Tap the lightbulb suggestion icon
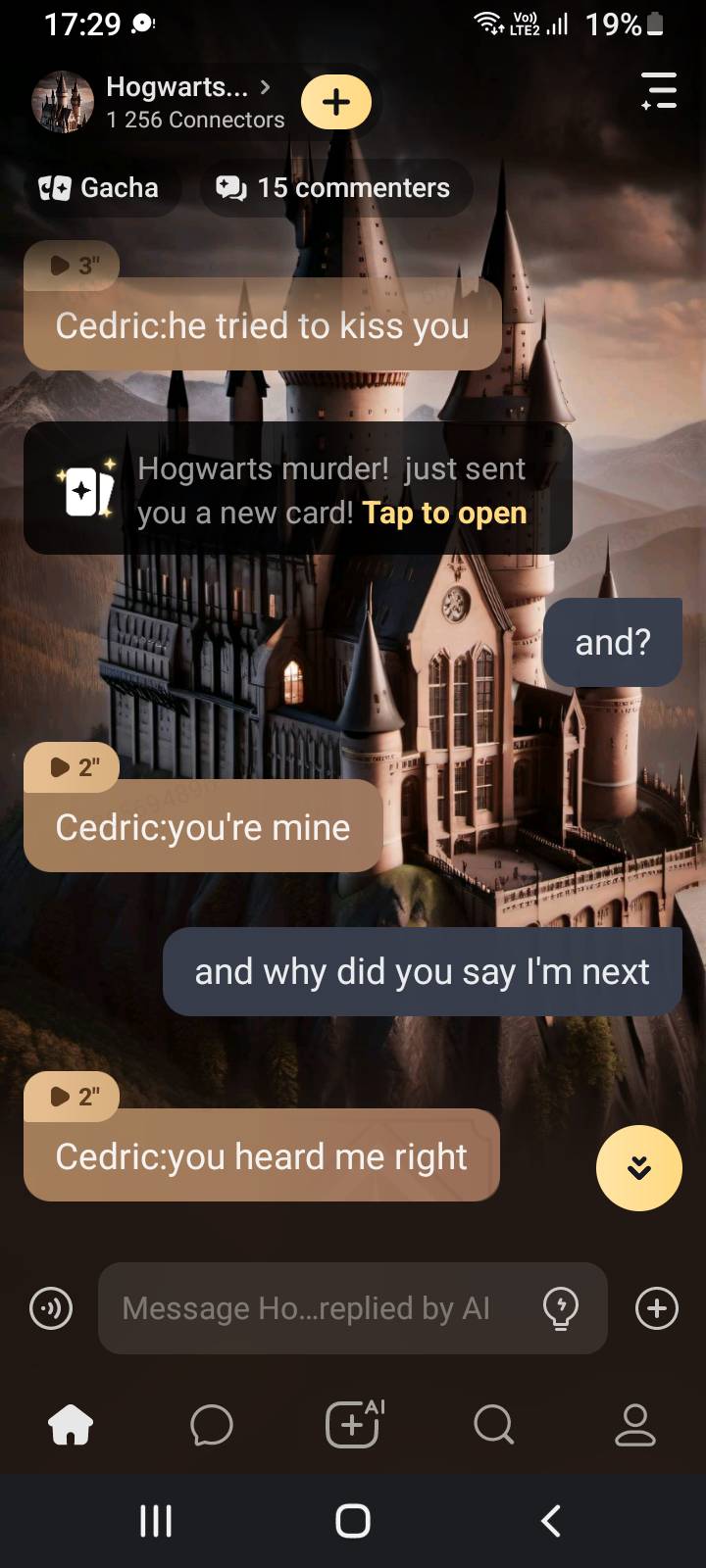Image resolution: width=706 pixels, height=1568 pixels. (x=560, y=1308)
